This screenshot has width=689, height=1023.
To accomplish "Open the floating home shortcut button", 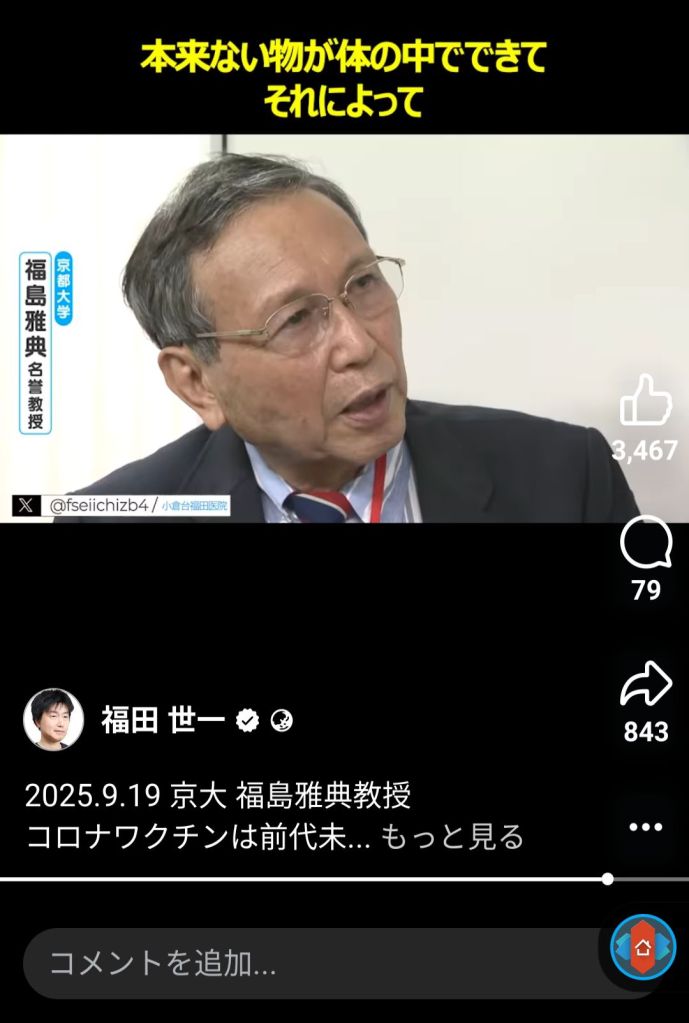I will pyautogui.click(x=643, y=946).
